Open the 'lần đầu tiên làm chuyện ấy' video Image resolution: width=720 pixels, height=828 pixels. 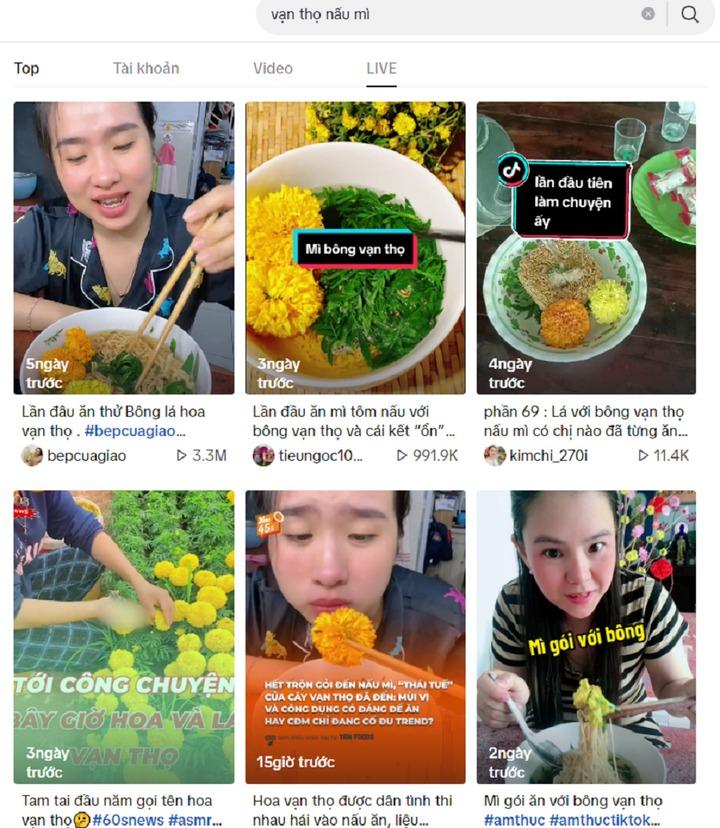click(590, 244)
